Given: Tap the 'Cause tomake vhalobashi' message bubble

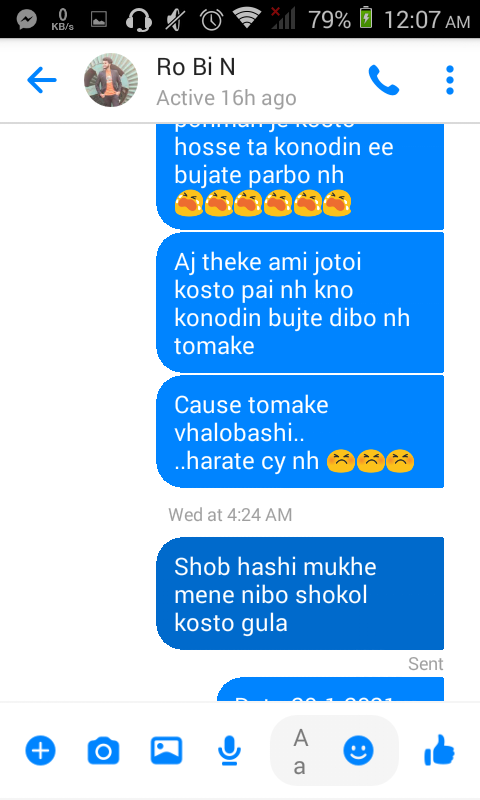Looking at the screenshot, I should (x=300, y=432).
